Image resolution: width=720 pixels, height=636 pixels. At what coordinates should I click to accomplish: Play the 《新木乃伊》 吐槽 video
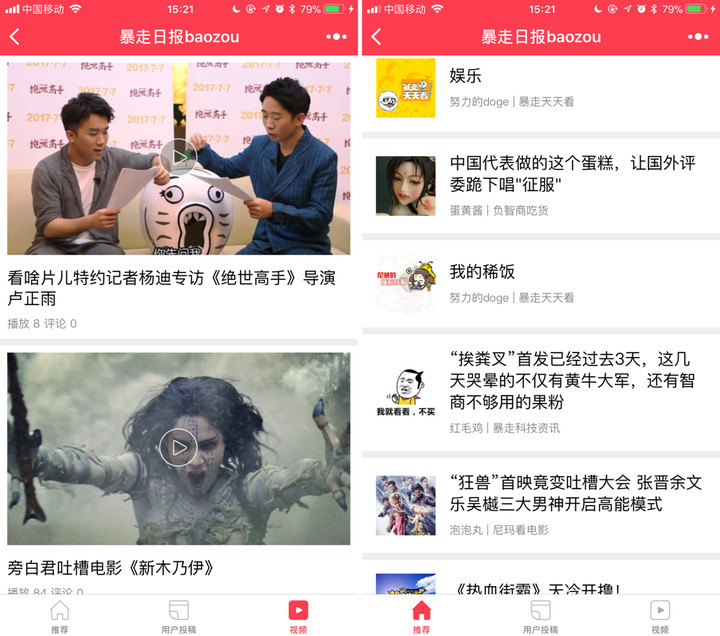pos(178,447)
